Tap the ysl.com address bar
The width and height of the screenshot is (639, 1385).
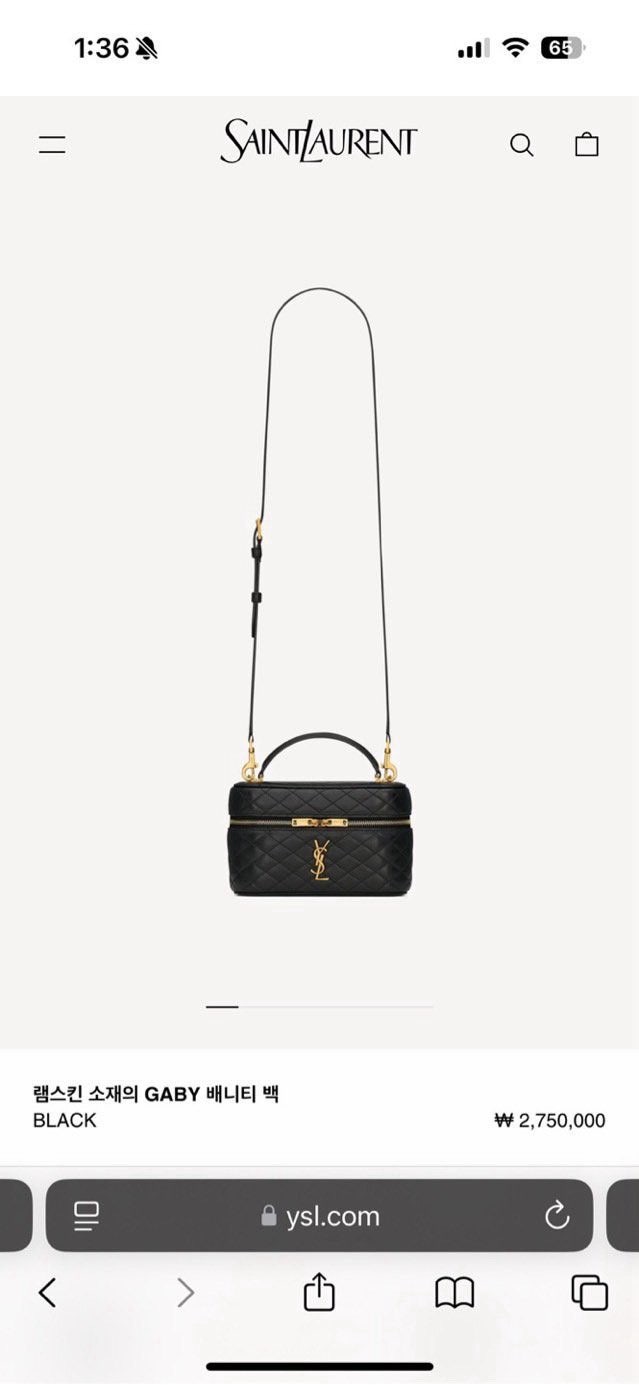point(320,1216)
